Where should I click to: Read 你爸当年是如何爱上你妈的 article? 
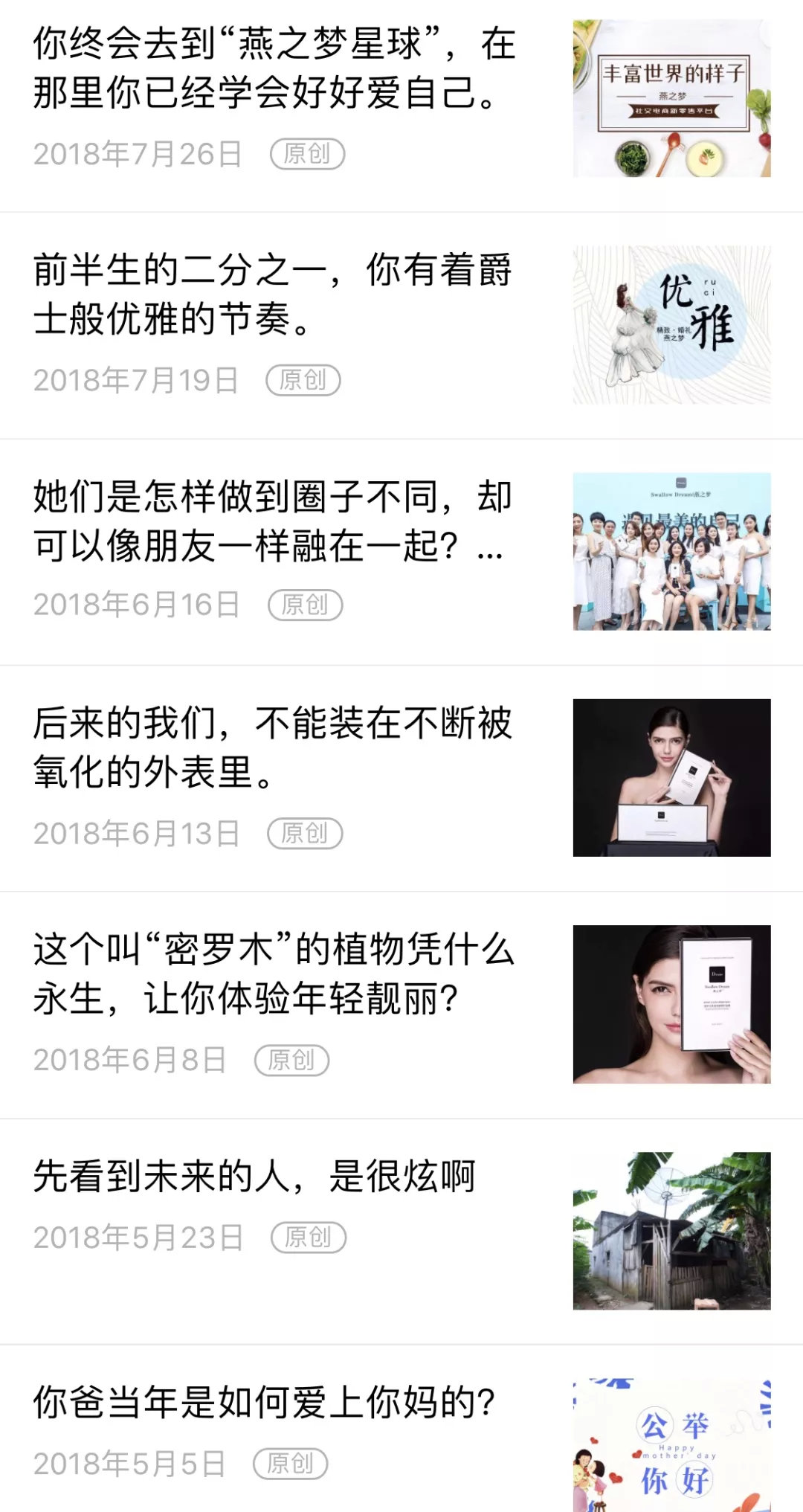(265, 1403)
